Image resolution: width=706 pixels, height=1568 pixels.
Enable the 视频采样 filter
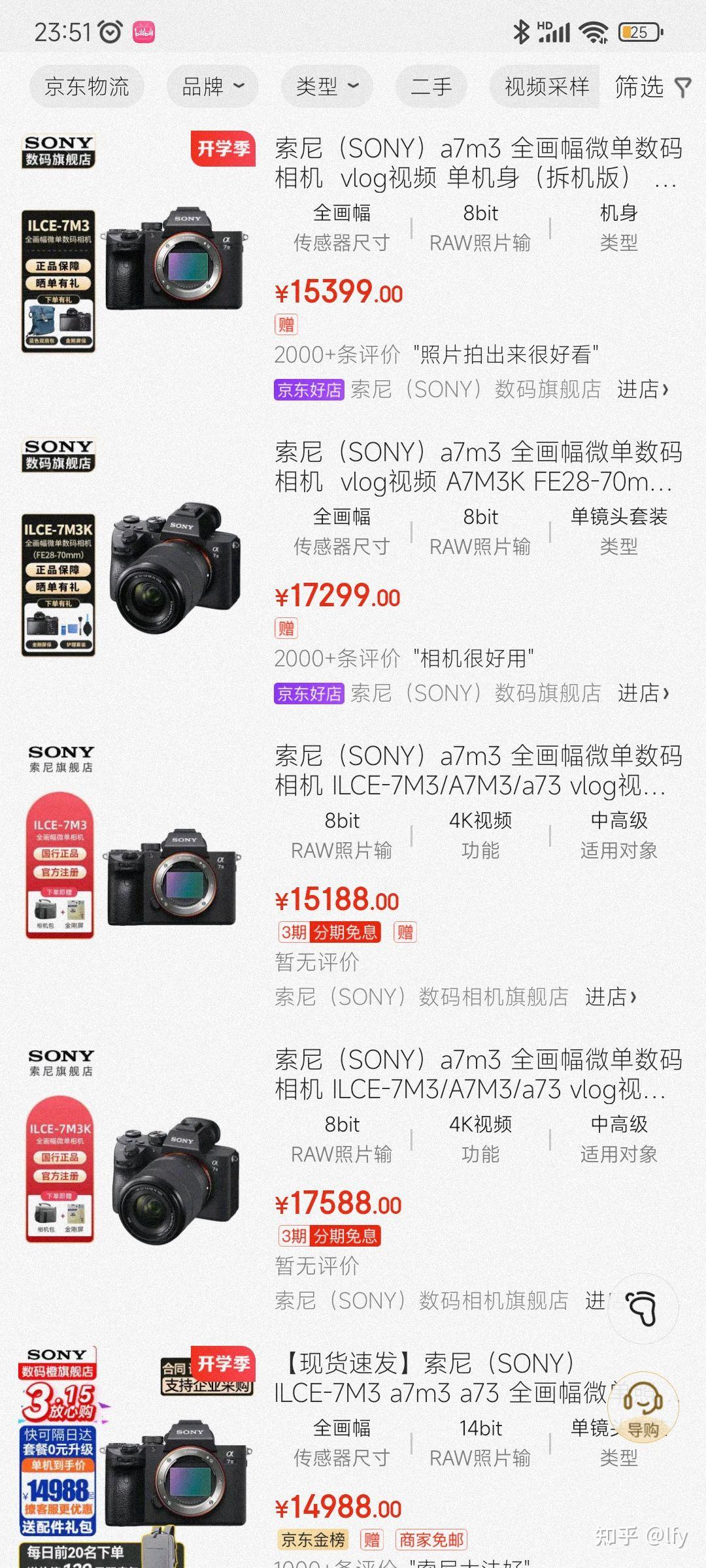546,87
